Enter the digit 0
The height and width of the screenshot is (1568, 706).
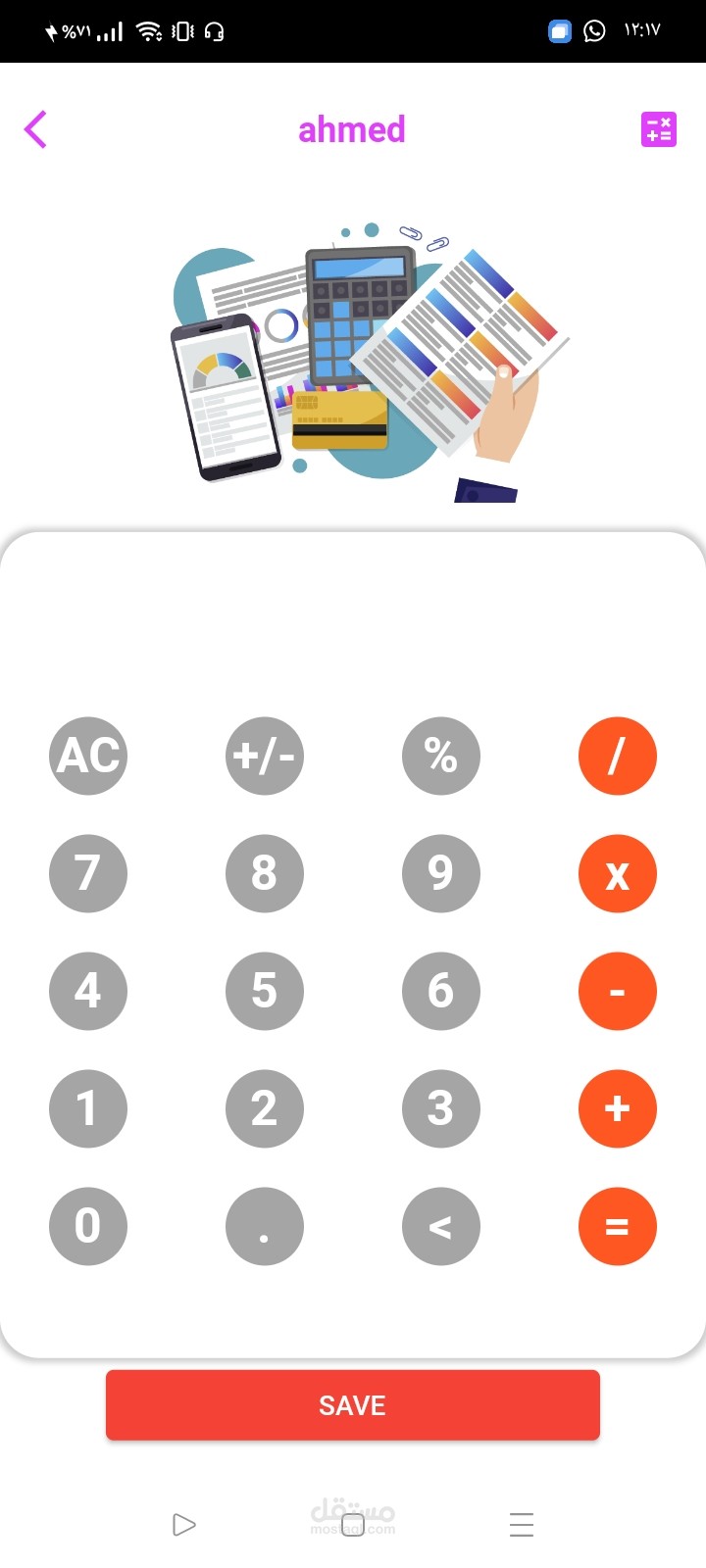[88, 1226]
